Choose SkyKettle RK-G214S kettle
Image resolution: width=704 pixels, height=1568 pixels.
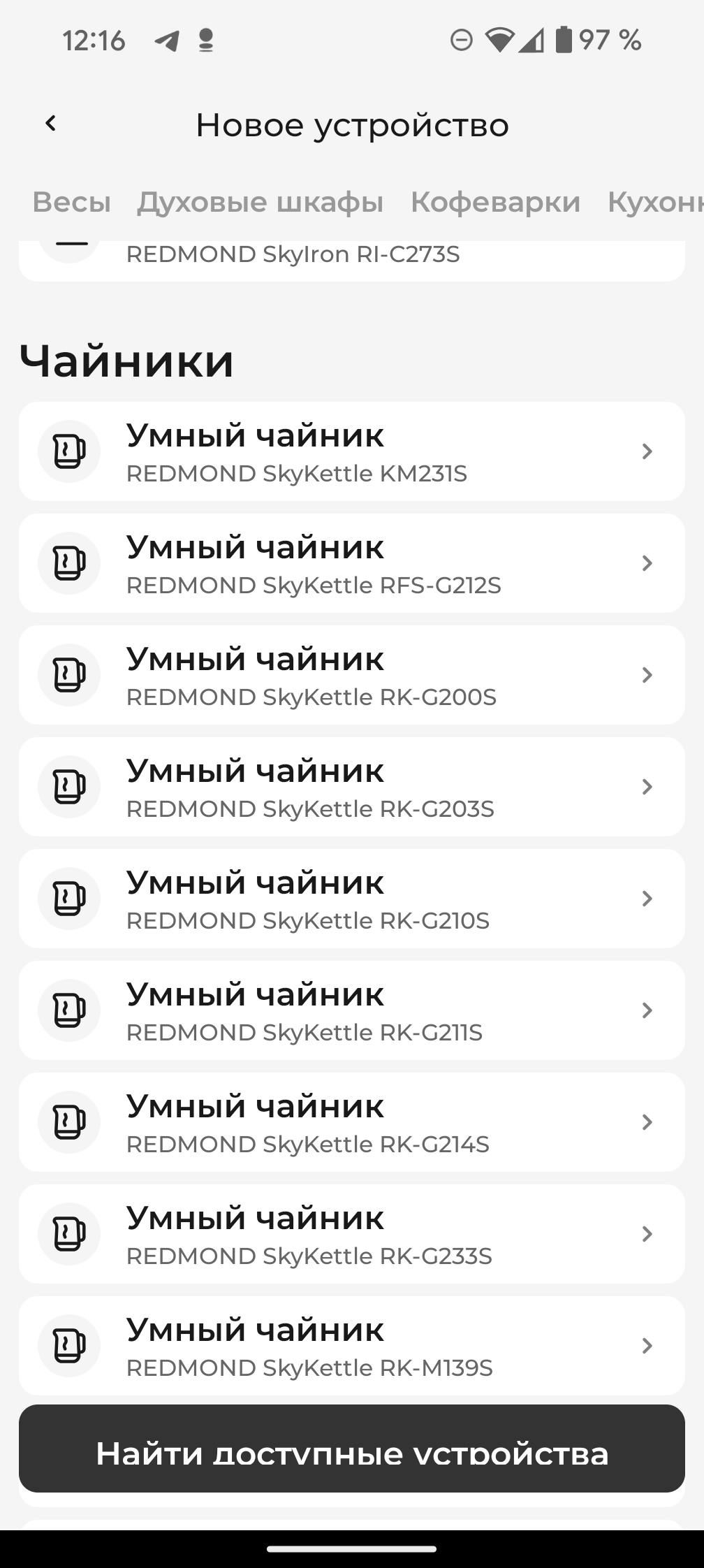tap(351, 1122)
